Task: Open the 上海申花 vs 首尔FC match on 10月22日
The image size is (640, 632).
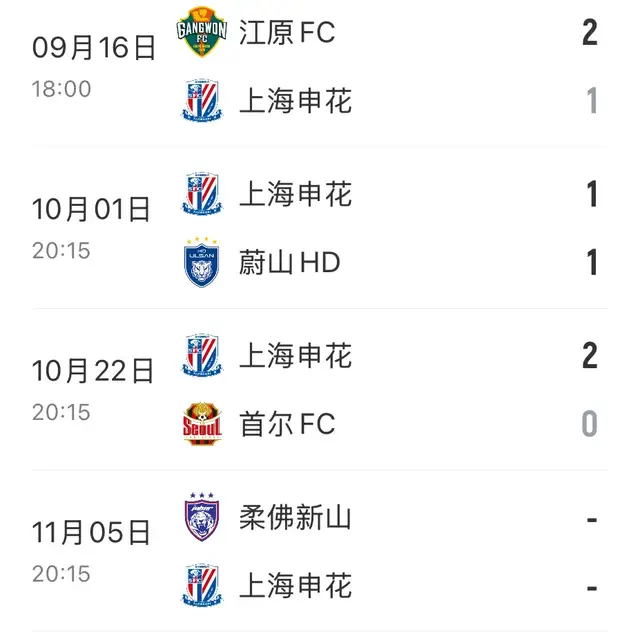Action: pyautogui.click(x=320, y=390)
